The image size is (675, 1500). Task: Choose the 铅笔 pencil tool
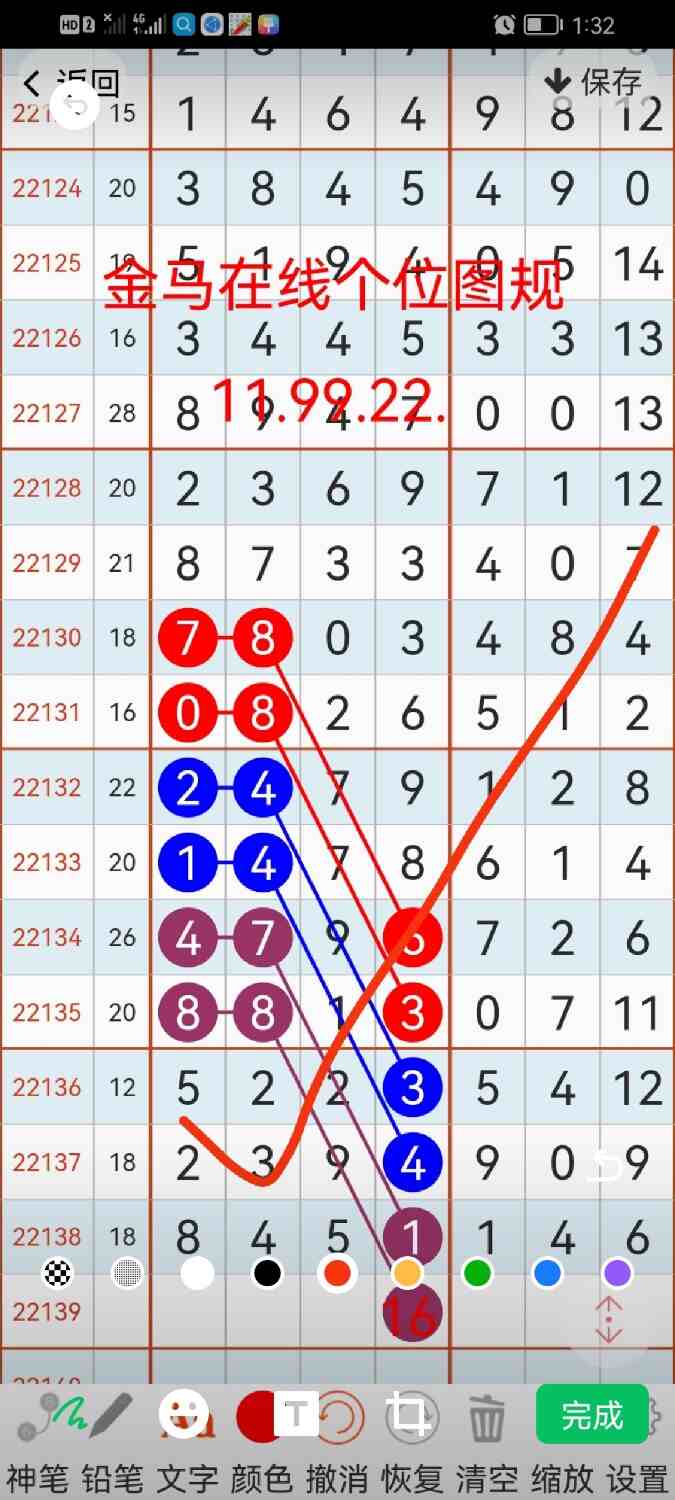click(110, 1440)
